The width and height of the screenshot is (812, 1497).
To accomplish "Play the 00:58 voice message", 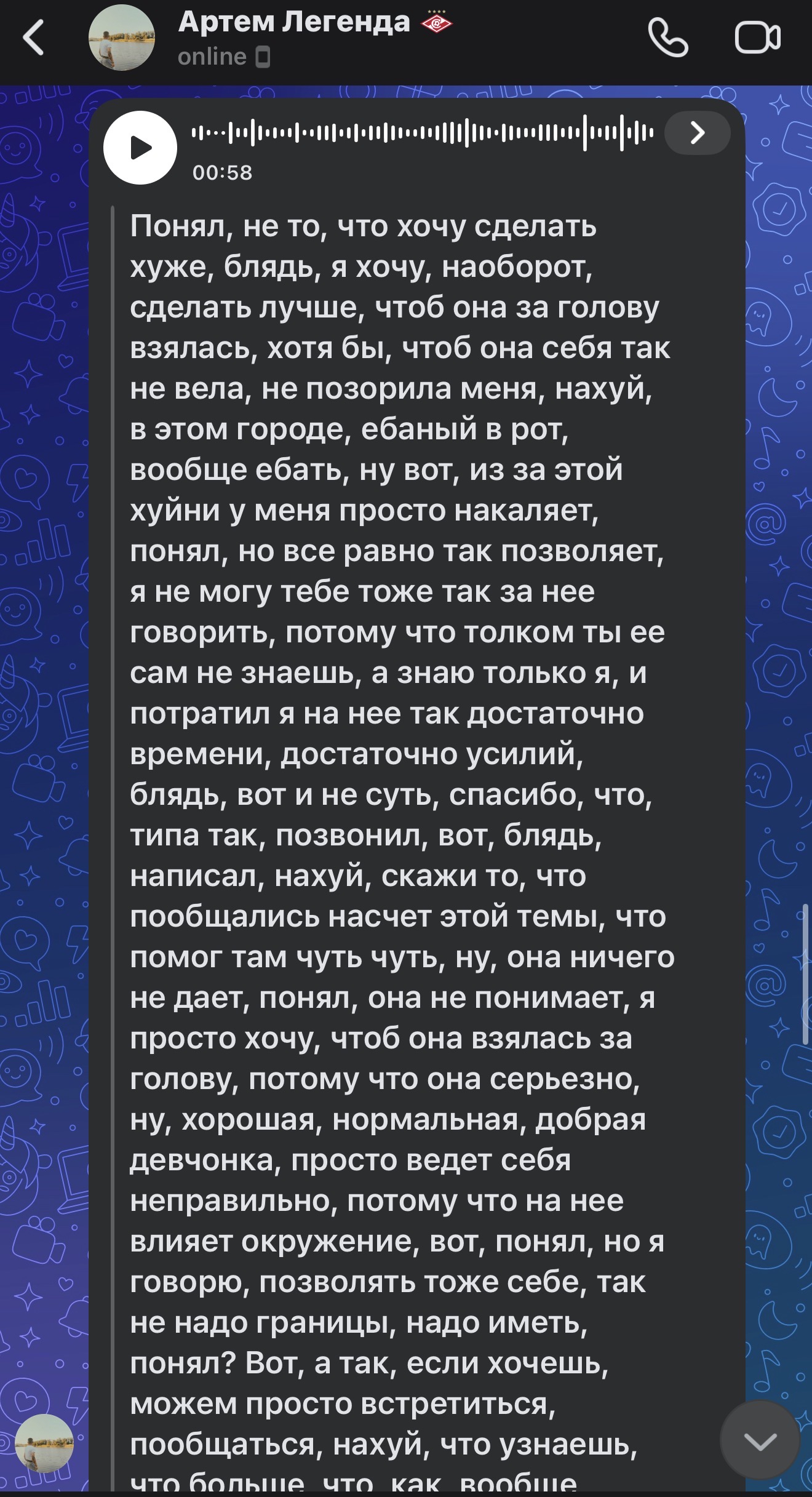I will tap(140, 148).
